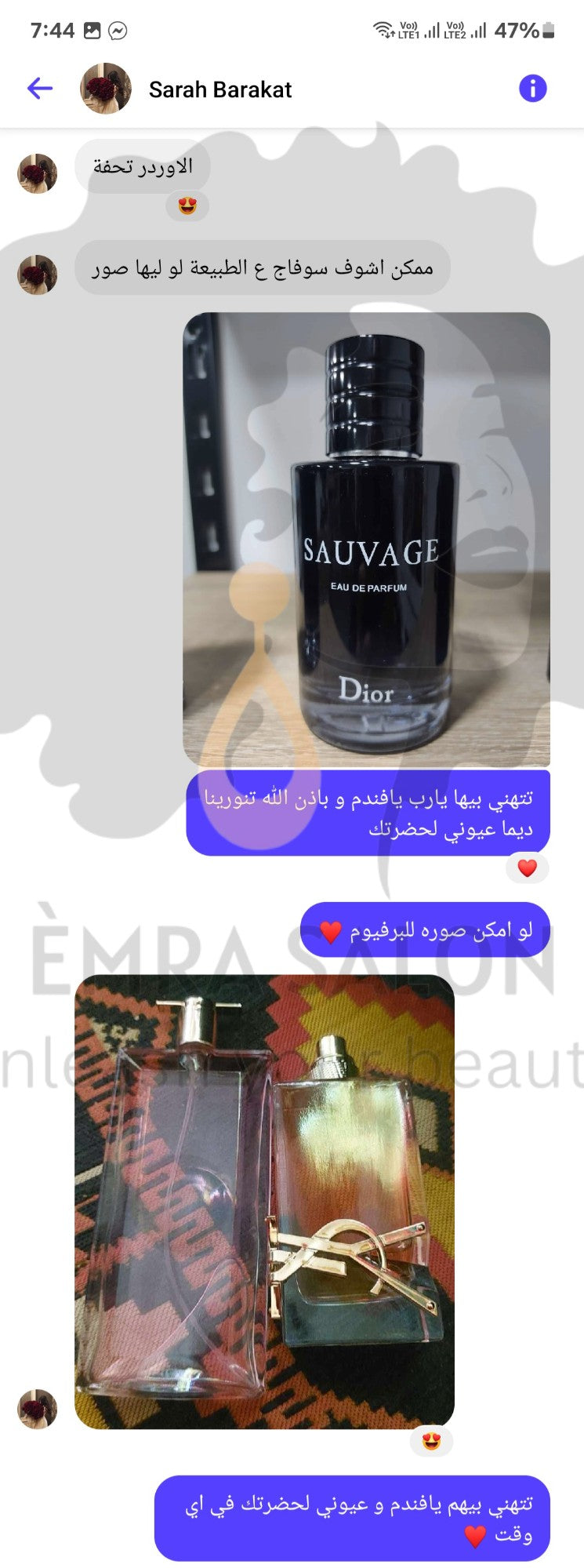Tap the LTE1 signal indicator
Viewport: 584px width, 1568px height.
click(x=417, y=31)
